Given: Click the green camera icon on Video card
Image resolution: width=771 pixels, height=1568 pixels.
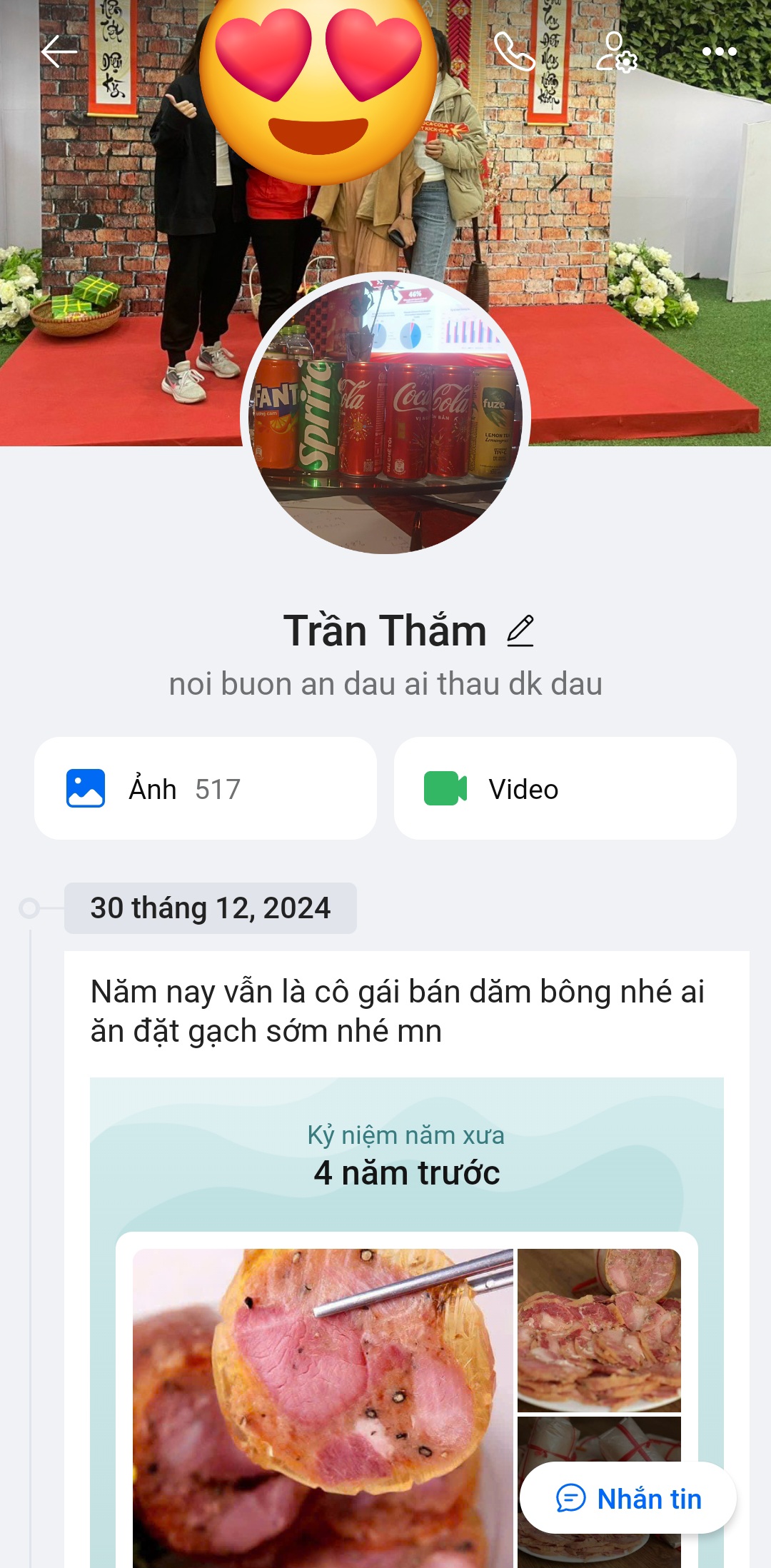Looking at the screenshot, I should coord(446,788).
